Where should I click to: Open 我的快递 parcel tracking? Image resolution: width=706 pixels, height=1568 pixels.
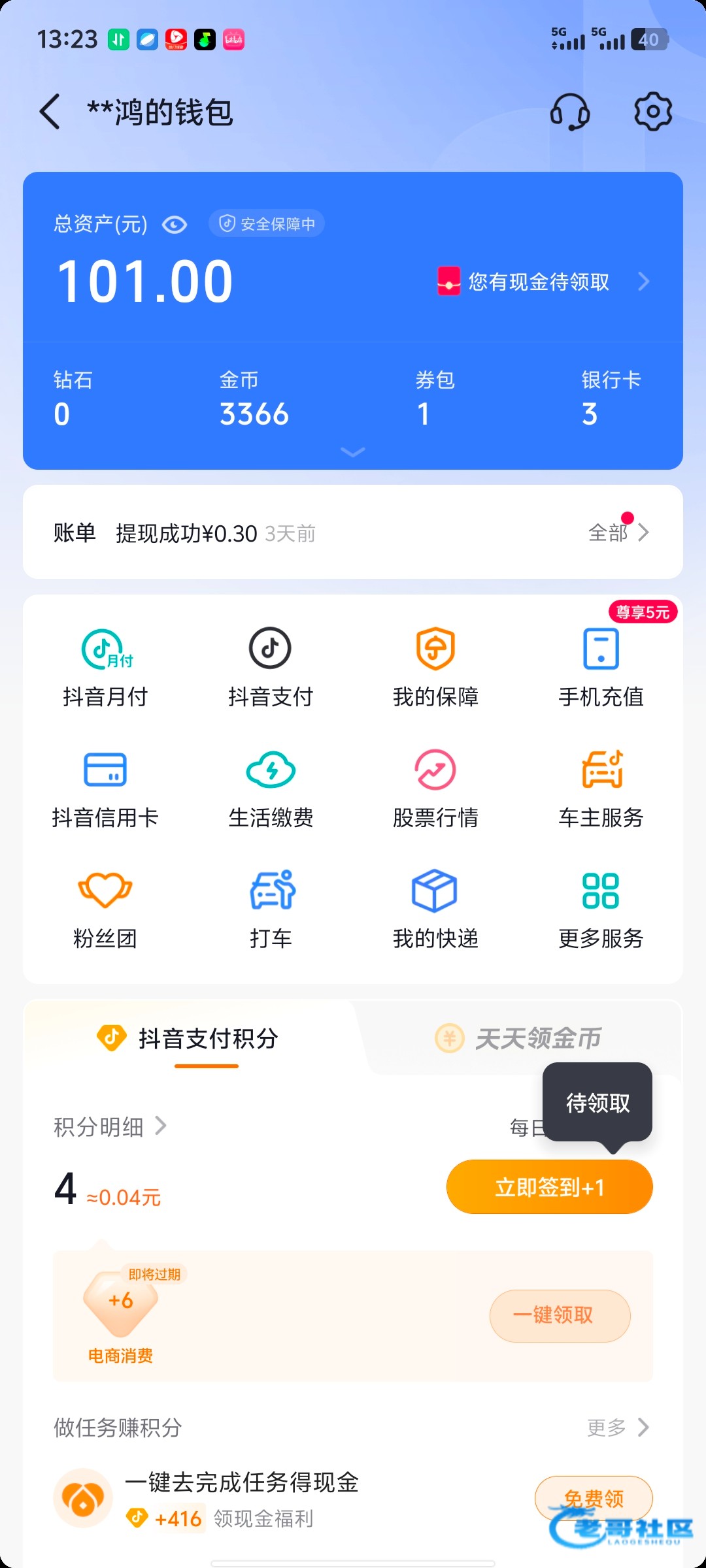(435, 908)
